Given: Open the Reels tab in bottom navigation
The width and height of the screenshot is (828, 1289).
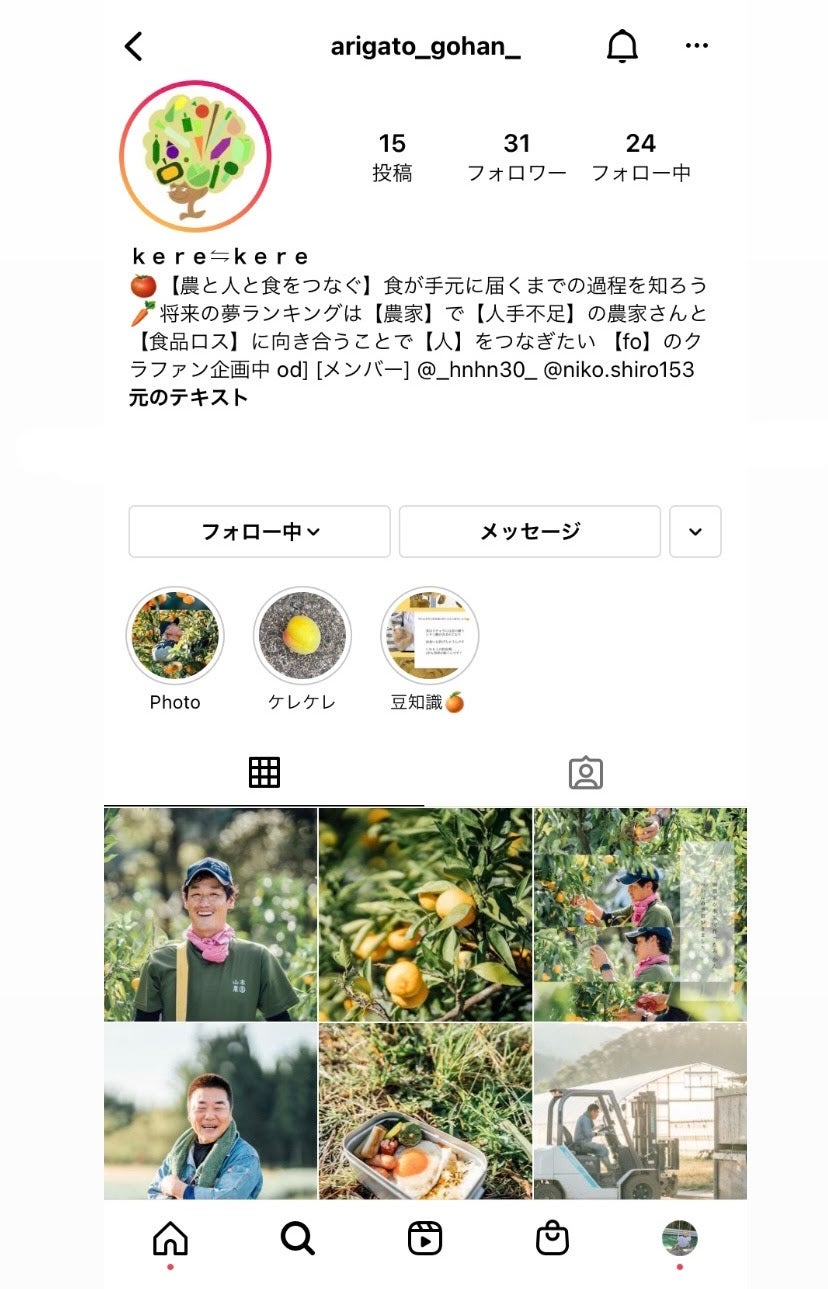Looking at the screenshot, I should (x=425, y=1239).
